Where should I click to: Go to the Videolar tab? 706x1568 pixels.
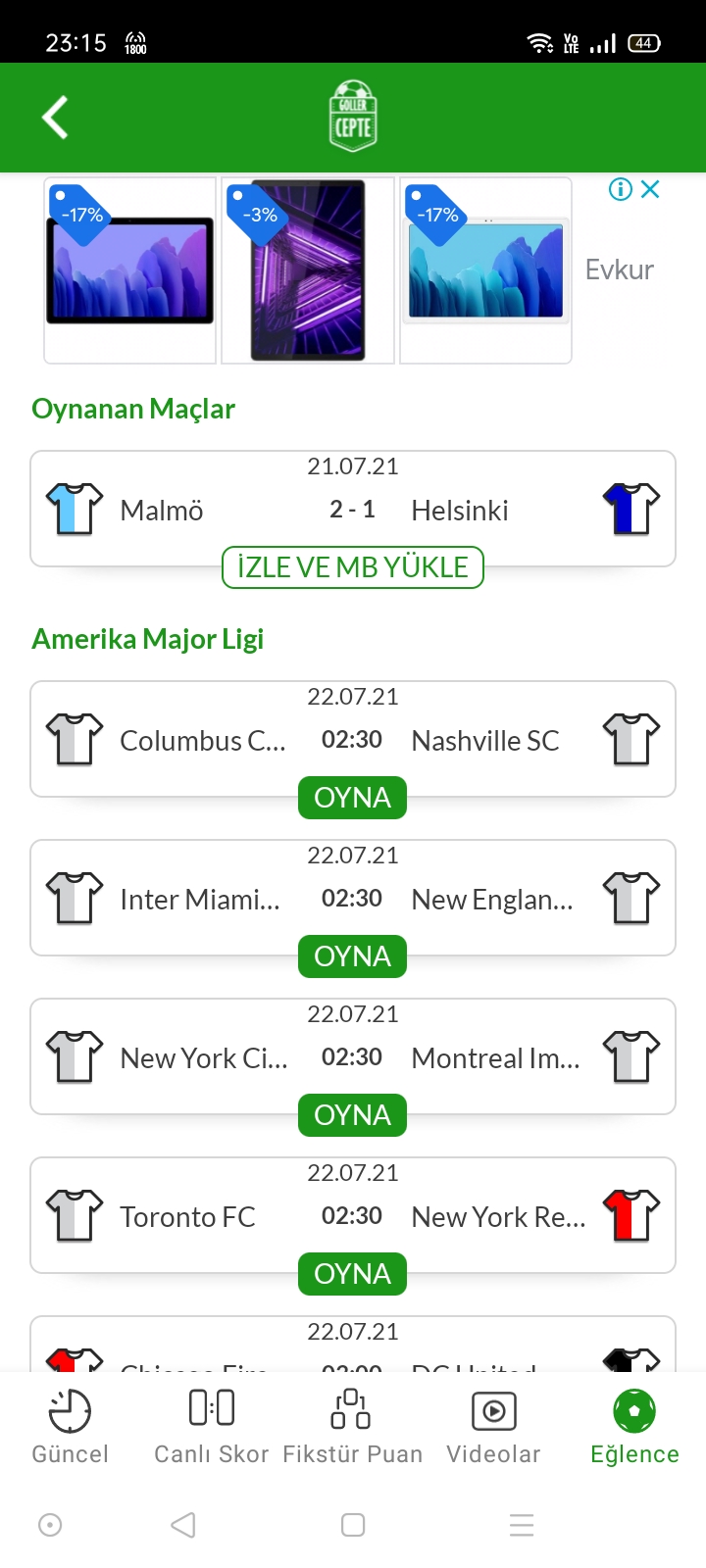pyautogui.click(x=494, y=1427)
